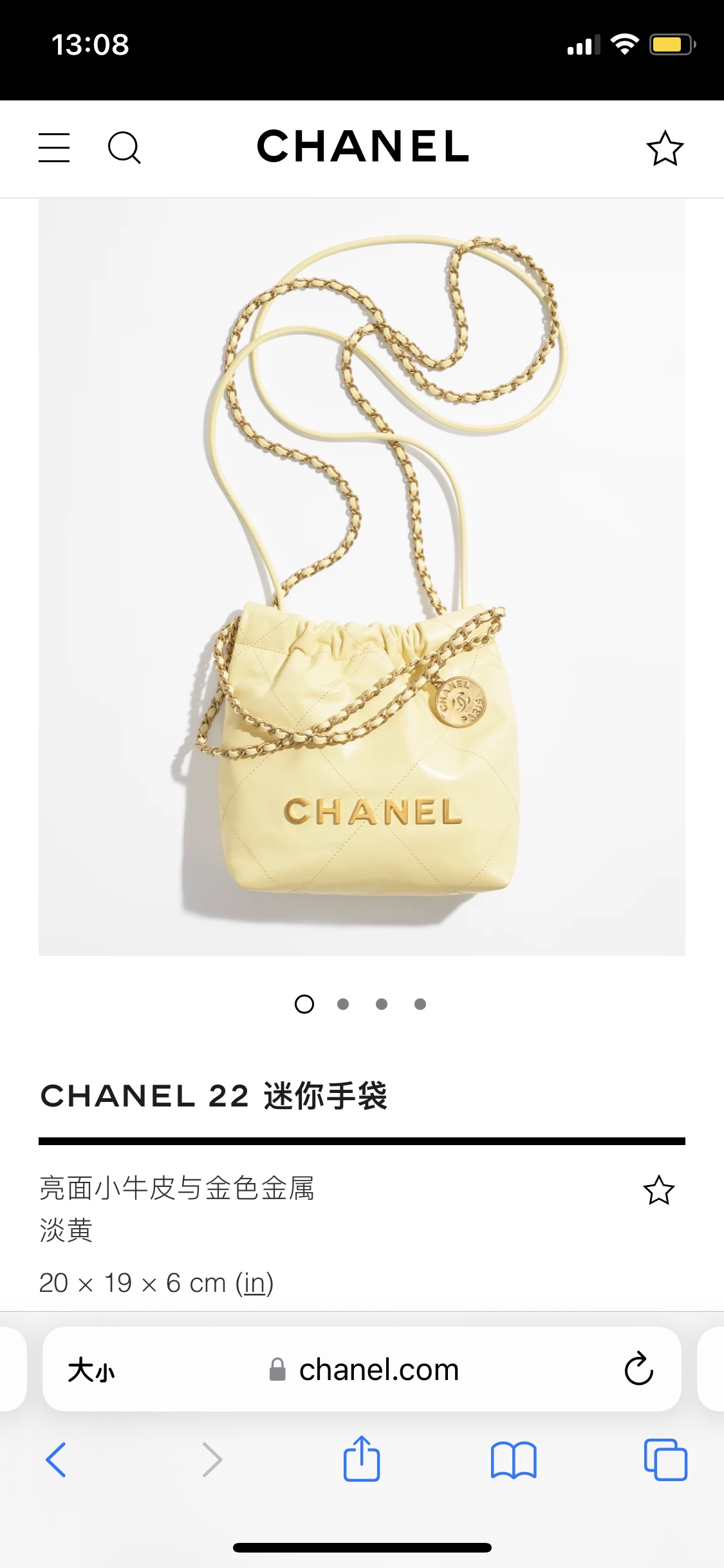Jump to the last image dot

click(x=420, y=1004)
